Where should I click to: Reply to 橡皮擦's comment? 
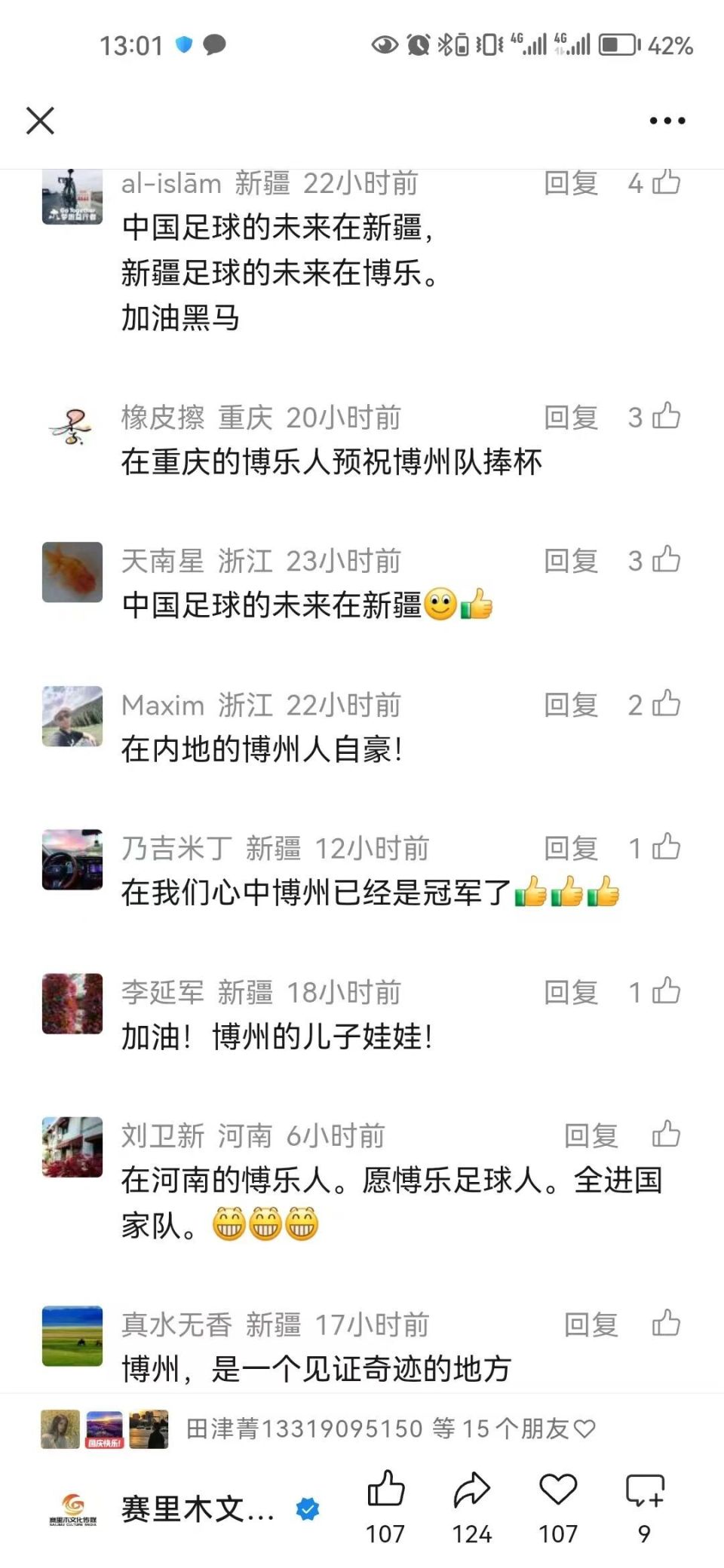[x=571, y=417]
